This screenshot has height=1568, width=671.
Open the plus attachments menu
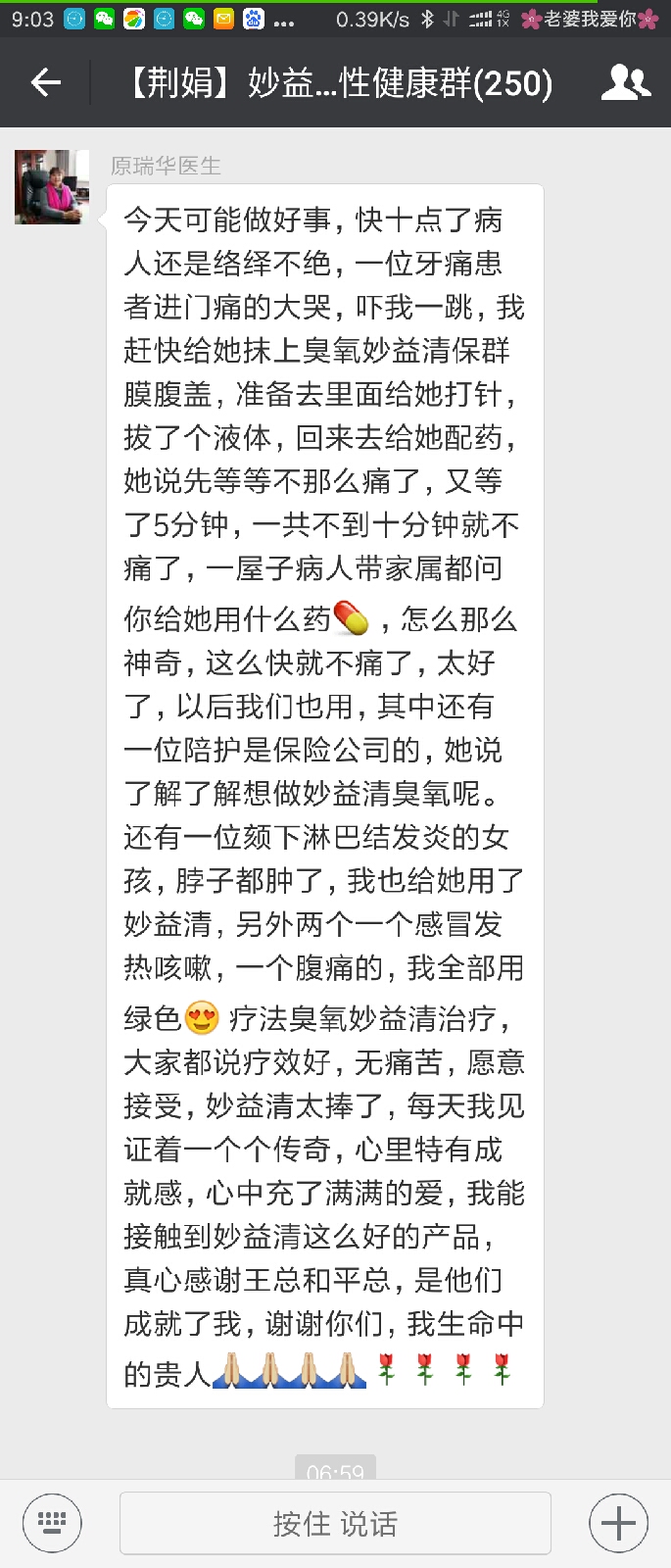618,1523
